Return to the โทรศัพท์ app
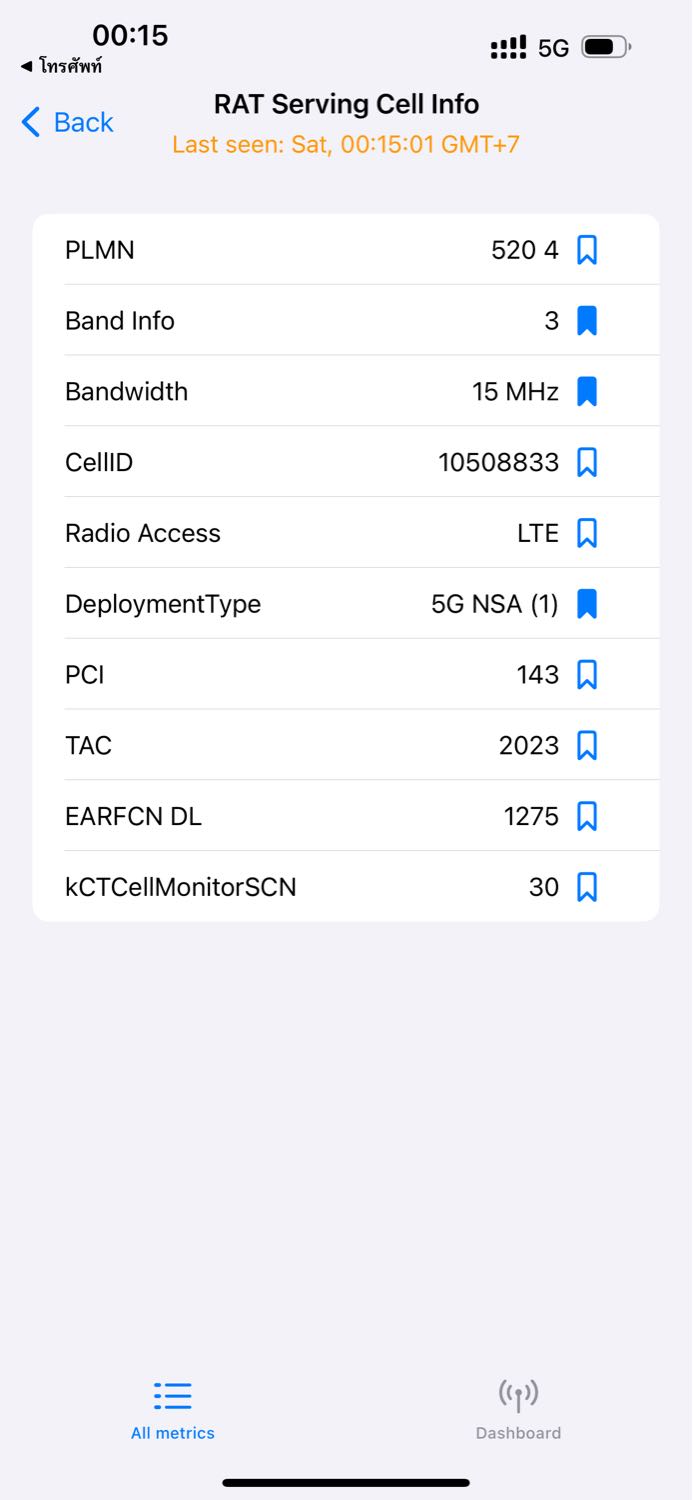This screenshot has height=1500, width=693. point(62,67)
